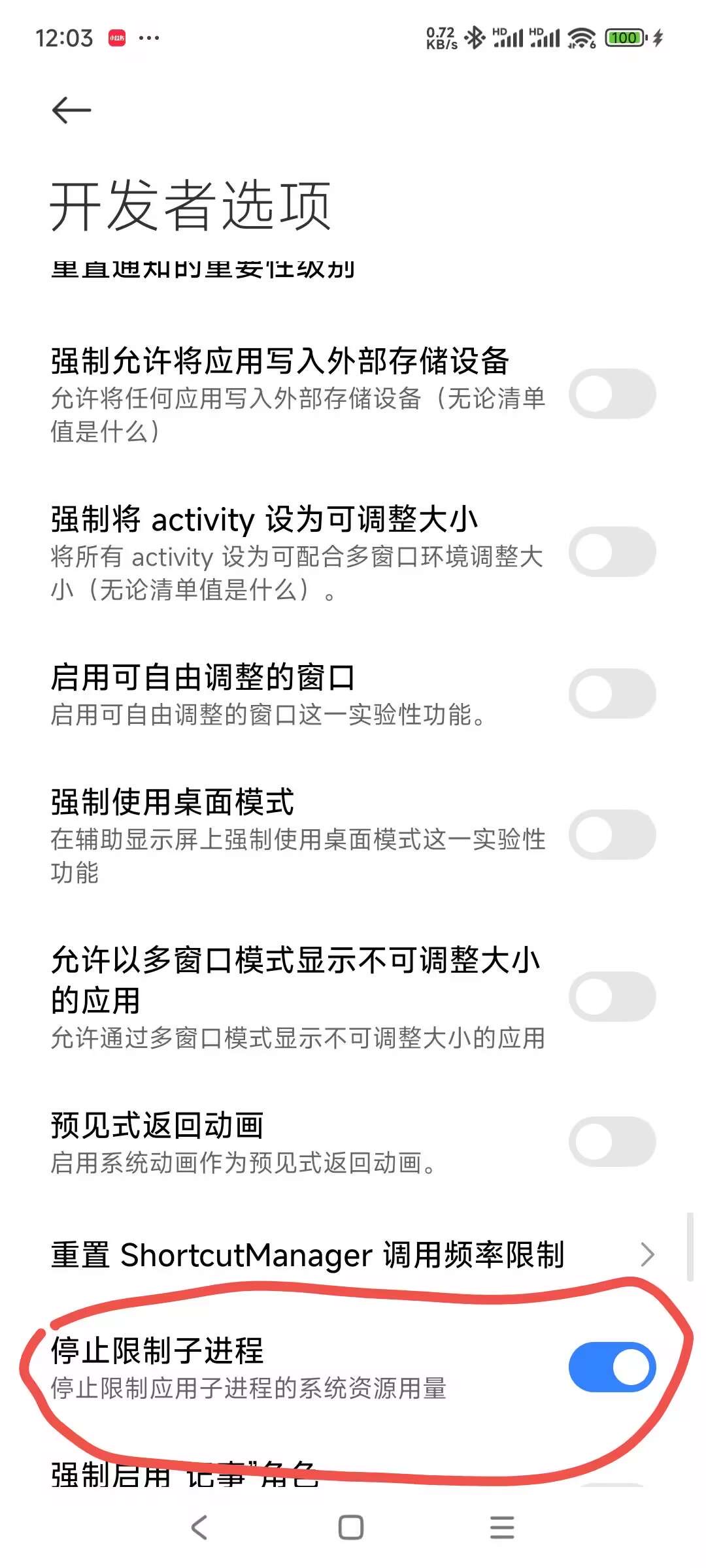Image resolution: width=706 pixels, height=1568 pixels.
Task: Open 重置 ShortcutManager 调用频率限制
Action: coord(353,1254)
